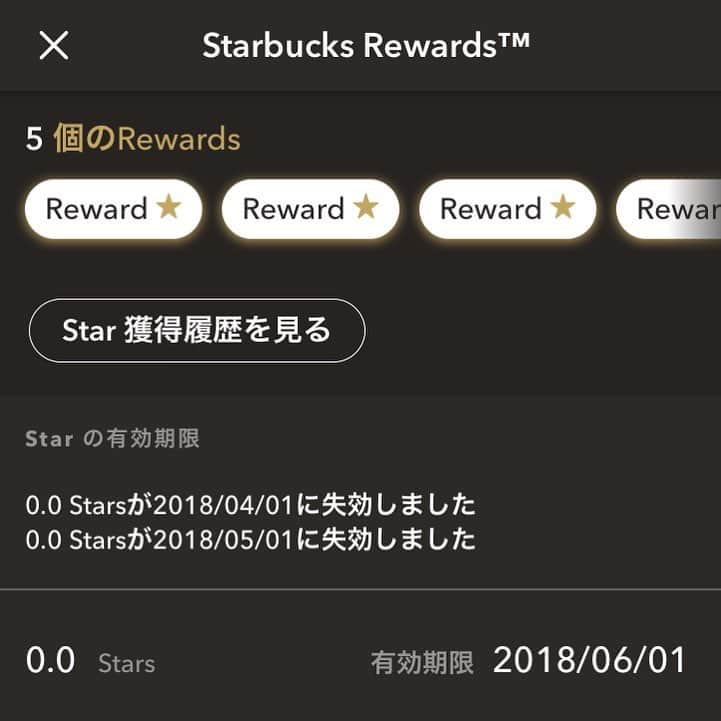Open Star 獲得履歴を見る history button

click(197, 330)
